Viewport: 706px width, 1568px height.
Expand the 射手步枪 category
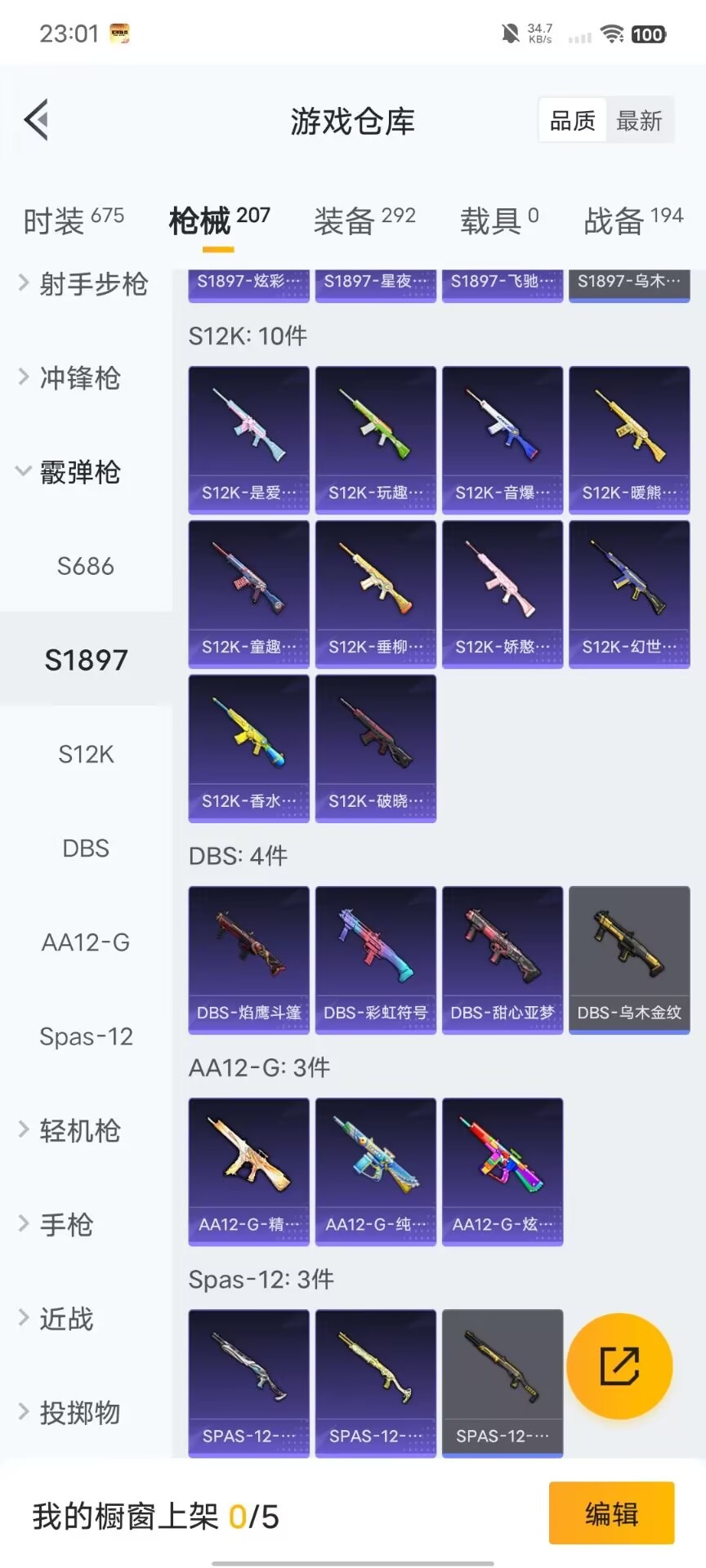point(84,284)
